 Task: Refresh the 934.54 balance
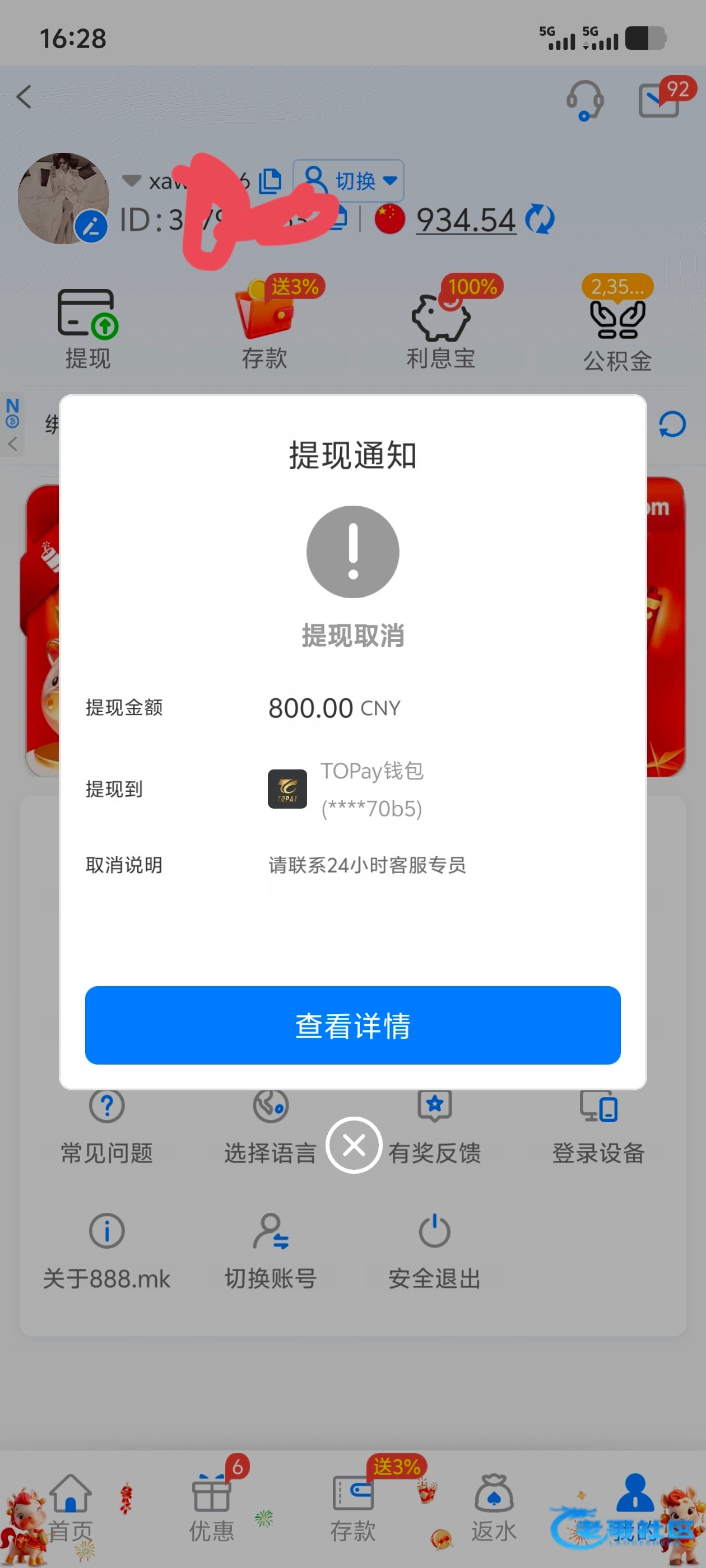pos(540,219)
